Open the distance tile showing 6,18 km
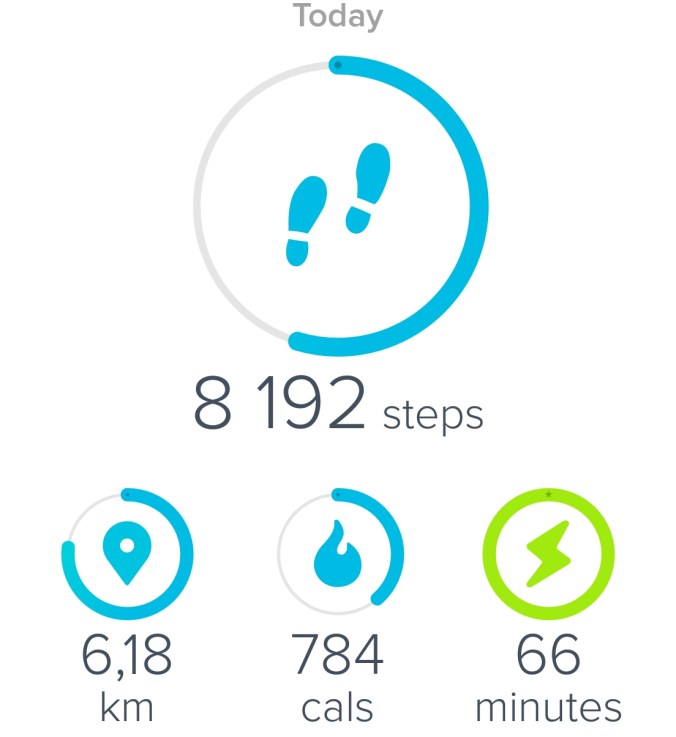Screen dimensions: 676x737 click(x=127, y=553)
